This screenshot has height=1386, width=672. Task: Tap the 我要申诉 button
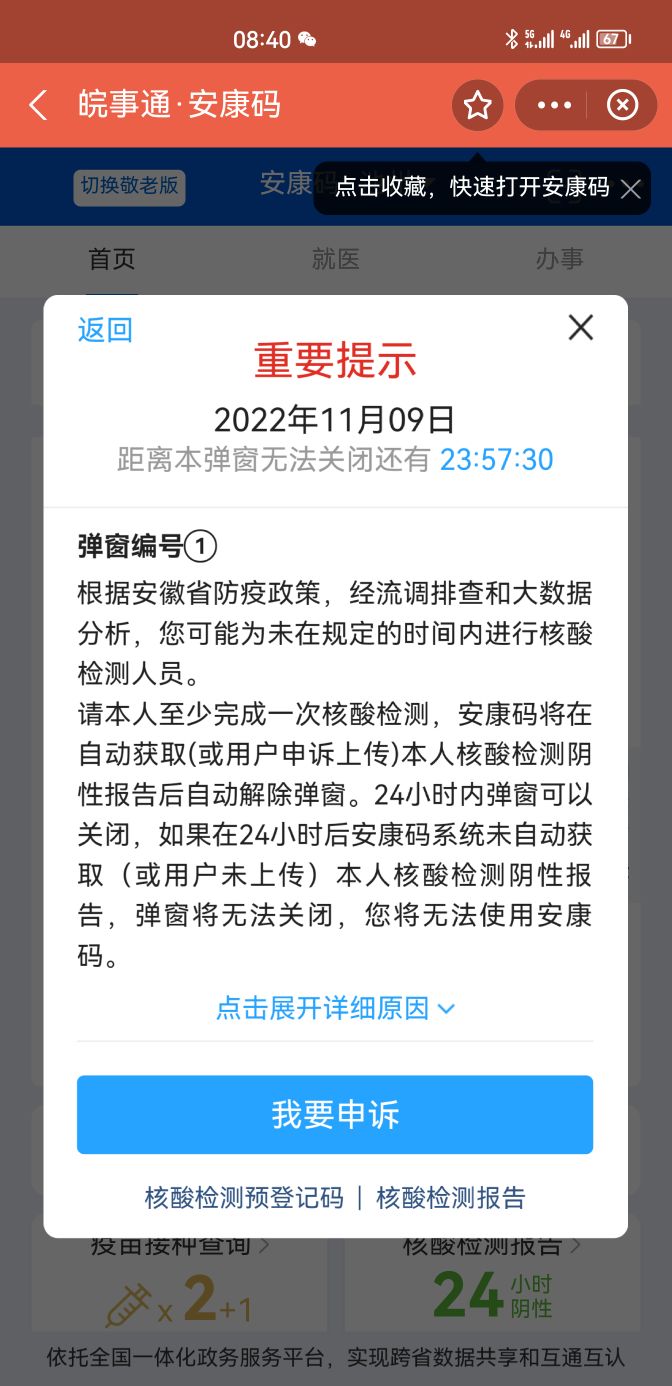coord(335,1115)
